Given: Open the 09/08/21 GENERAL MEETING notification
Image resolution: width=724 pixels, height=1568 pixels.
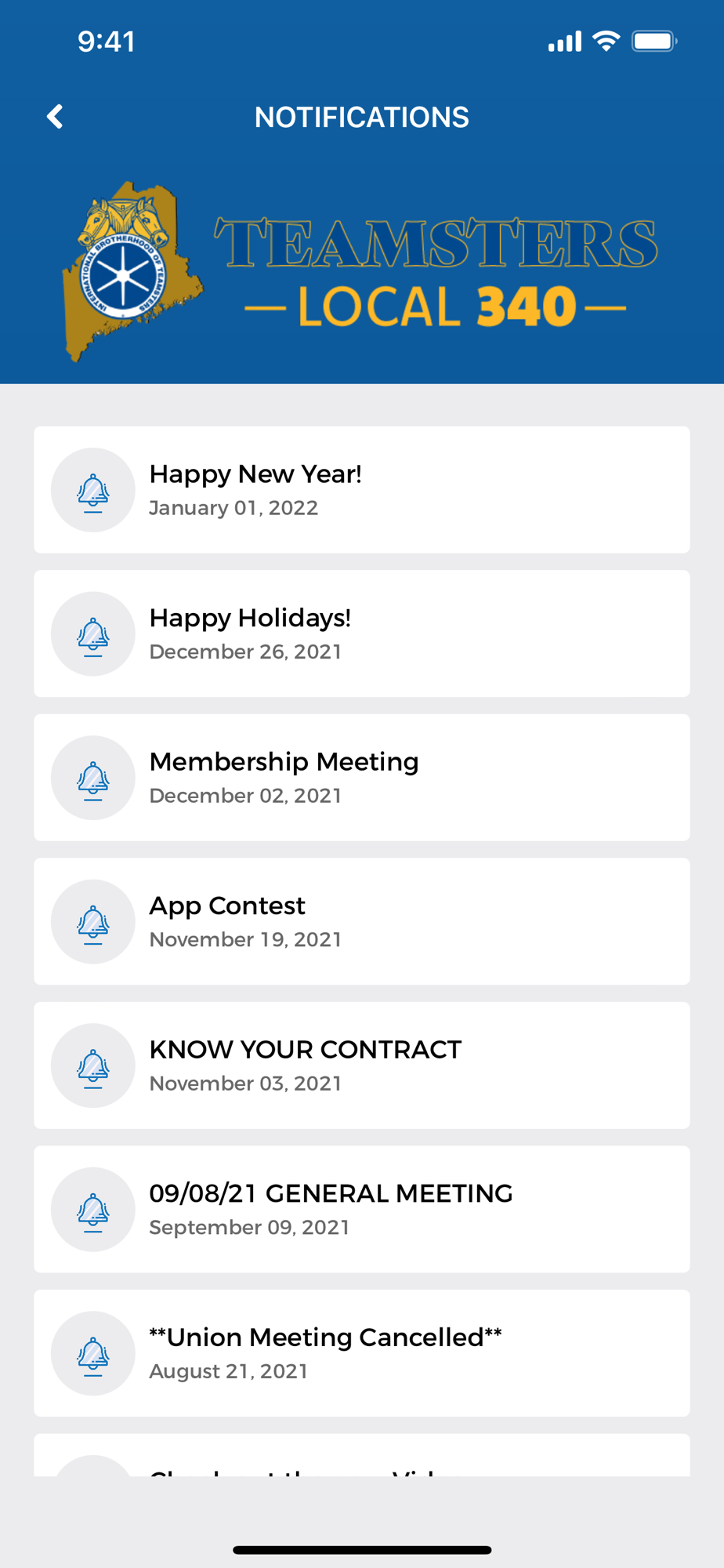Looking at the screenshot, I should point(362,1209).
